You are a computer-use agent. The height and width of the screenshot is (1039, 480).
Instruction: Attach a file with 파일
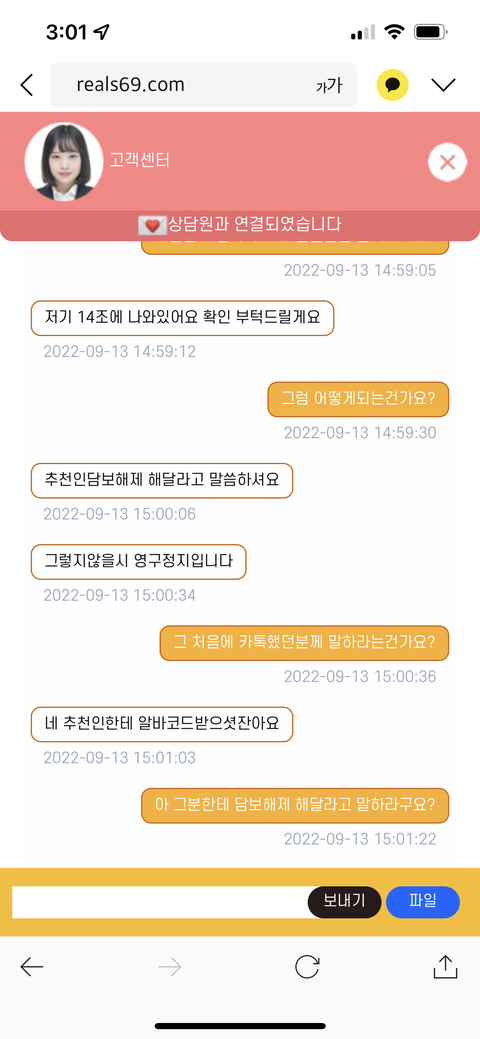(422, 902)
